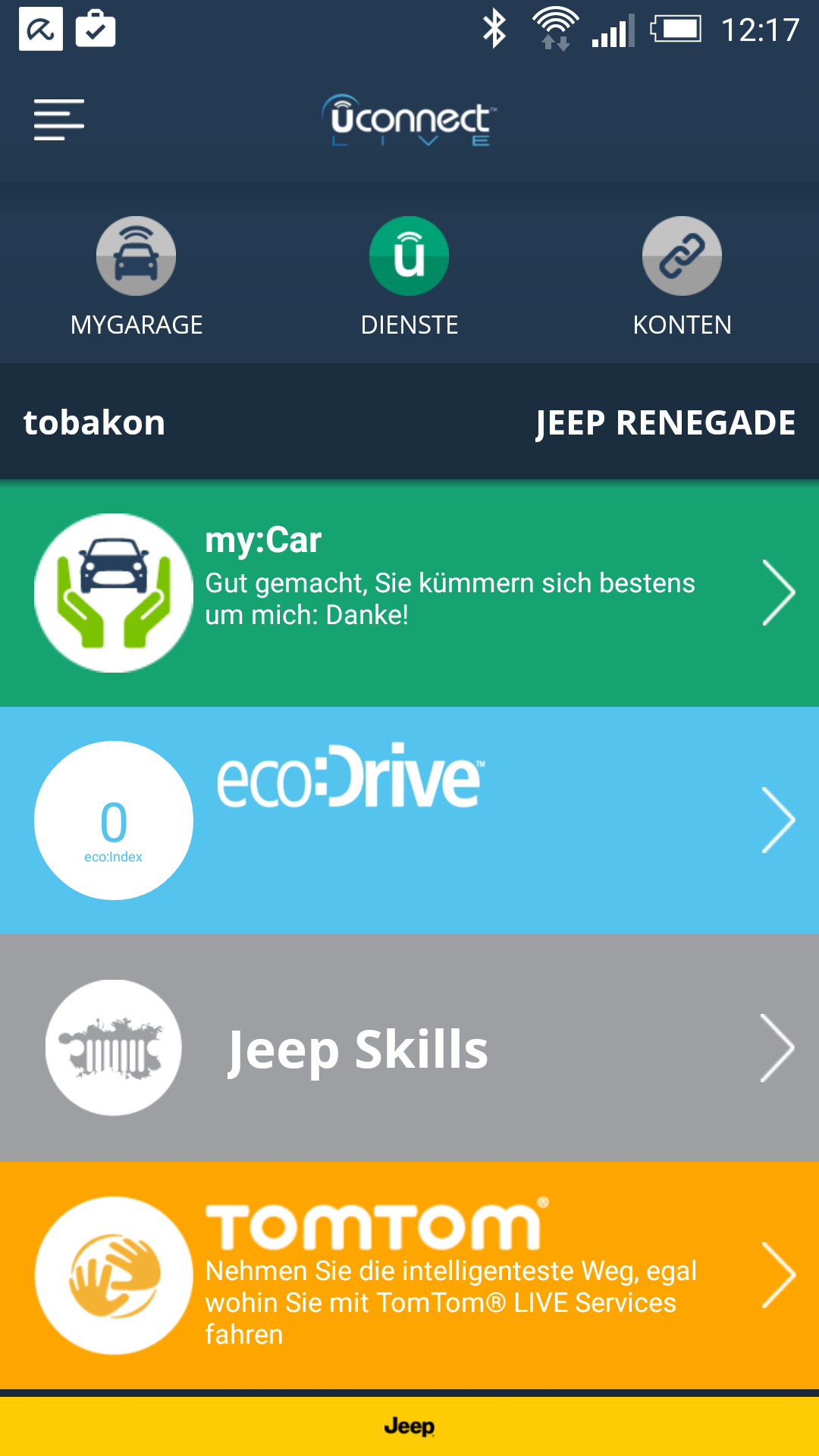Open the TomTom LIVE Services card
The image size is (819, 1456).
pos(409,1276)
